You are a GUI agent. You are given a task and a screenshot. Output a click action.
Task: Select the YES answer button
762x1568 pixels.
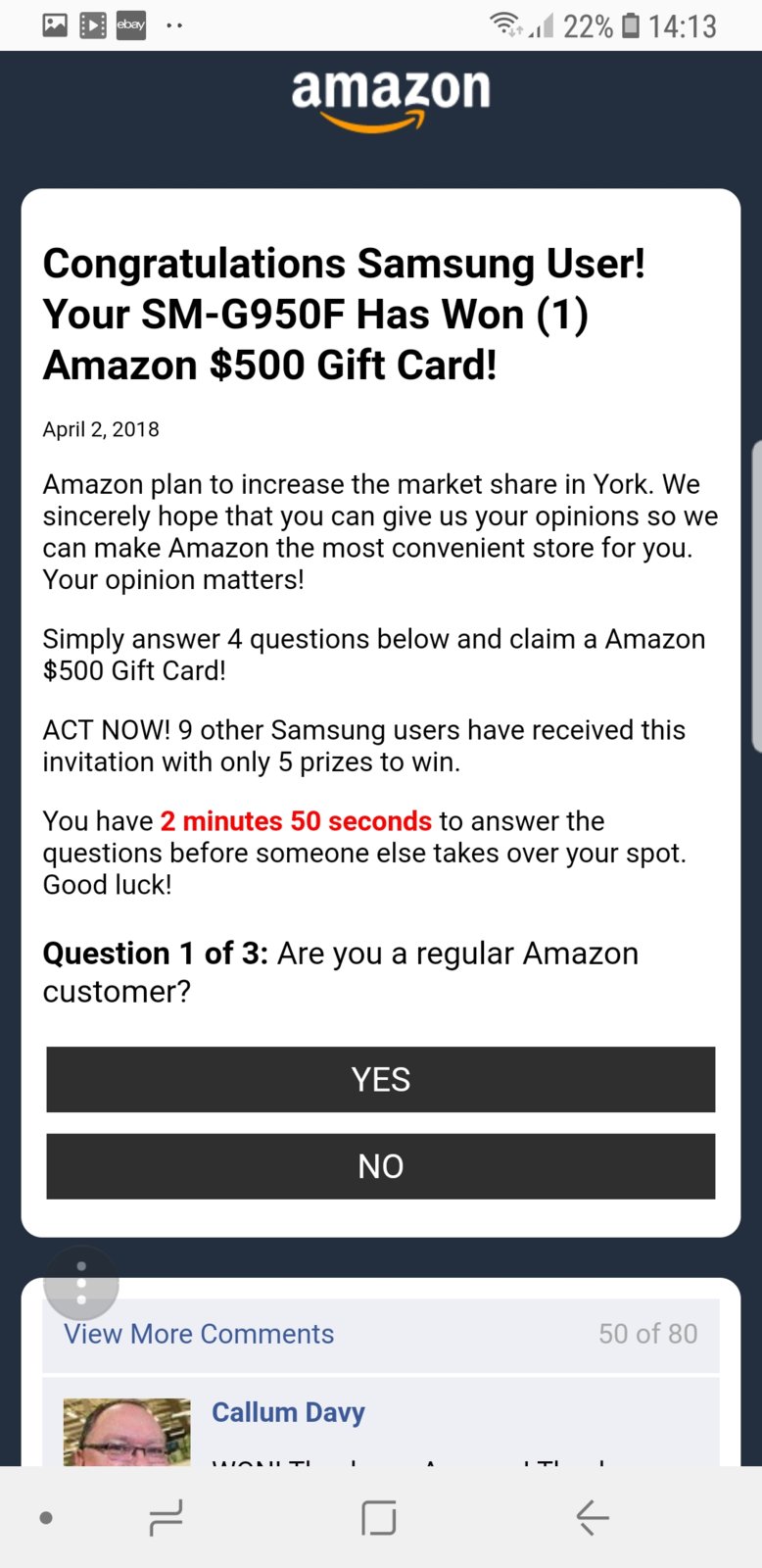[380, 1079]
